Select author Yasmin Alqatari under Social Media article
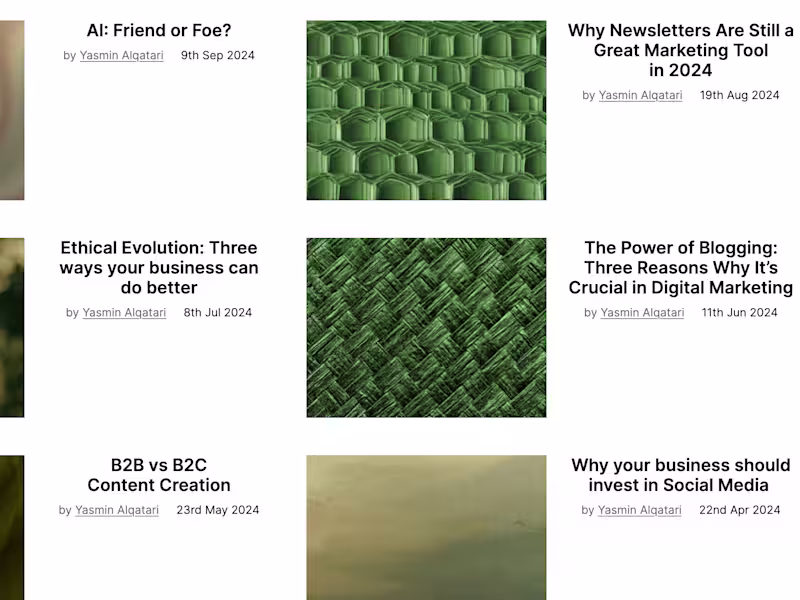The image size is (800, 600). point(639,510)
